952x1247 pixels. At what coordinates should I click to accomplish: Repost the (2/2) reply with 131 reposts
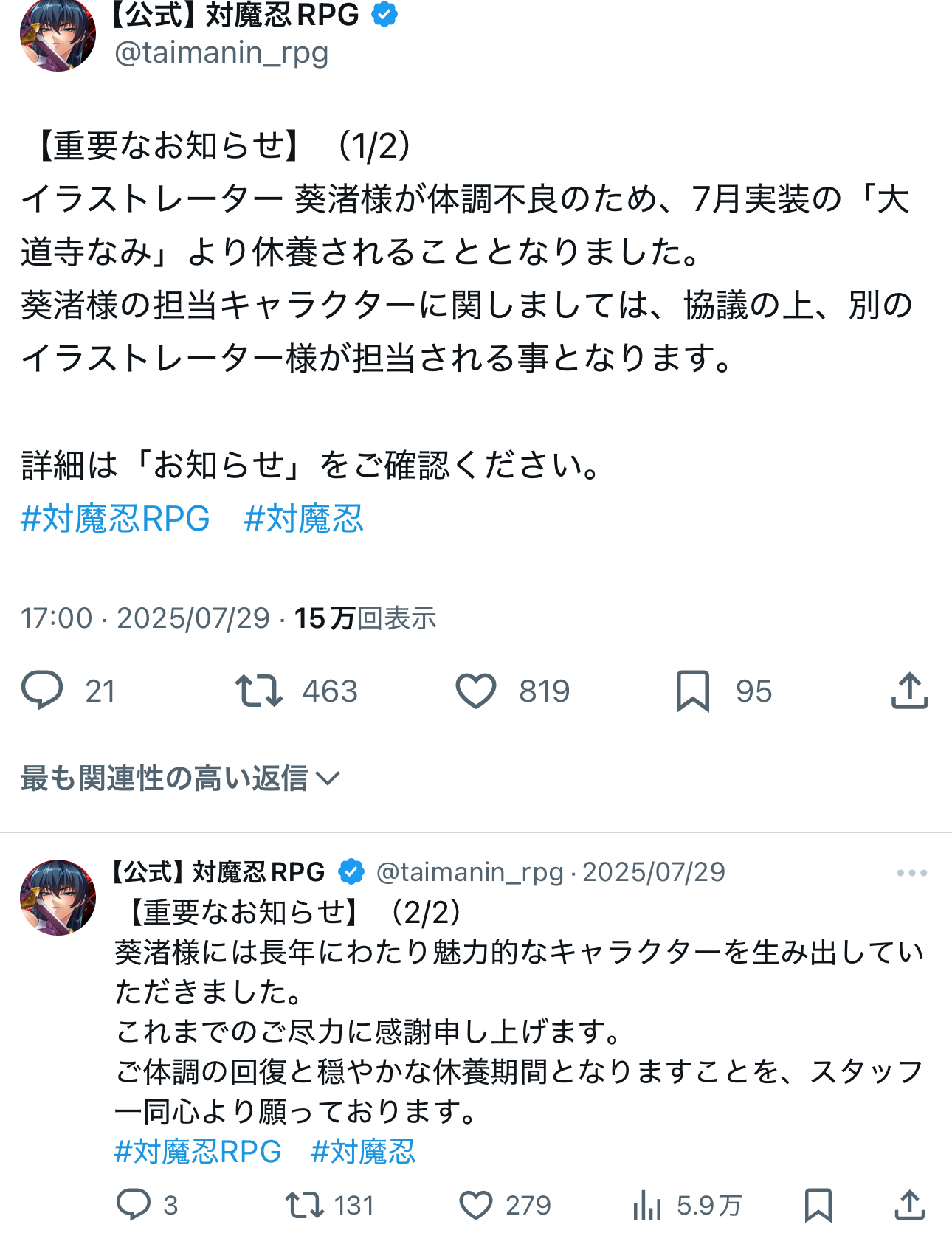pyautogui.click(x=305, y=1205)
